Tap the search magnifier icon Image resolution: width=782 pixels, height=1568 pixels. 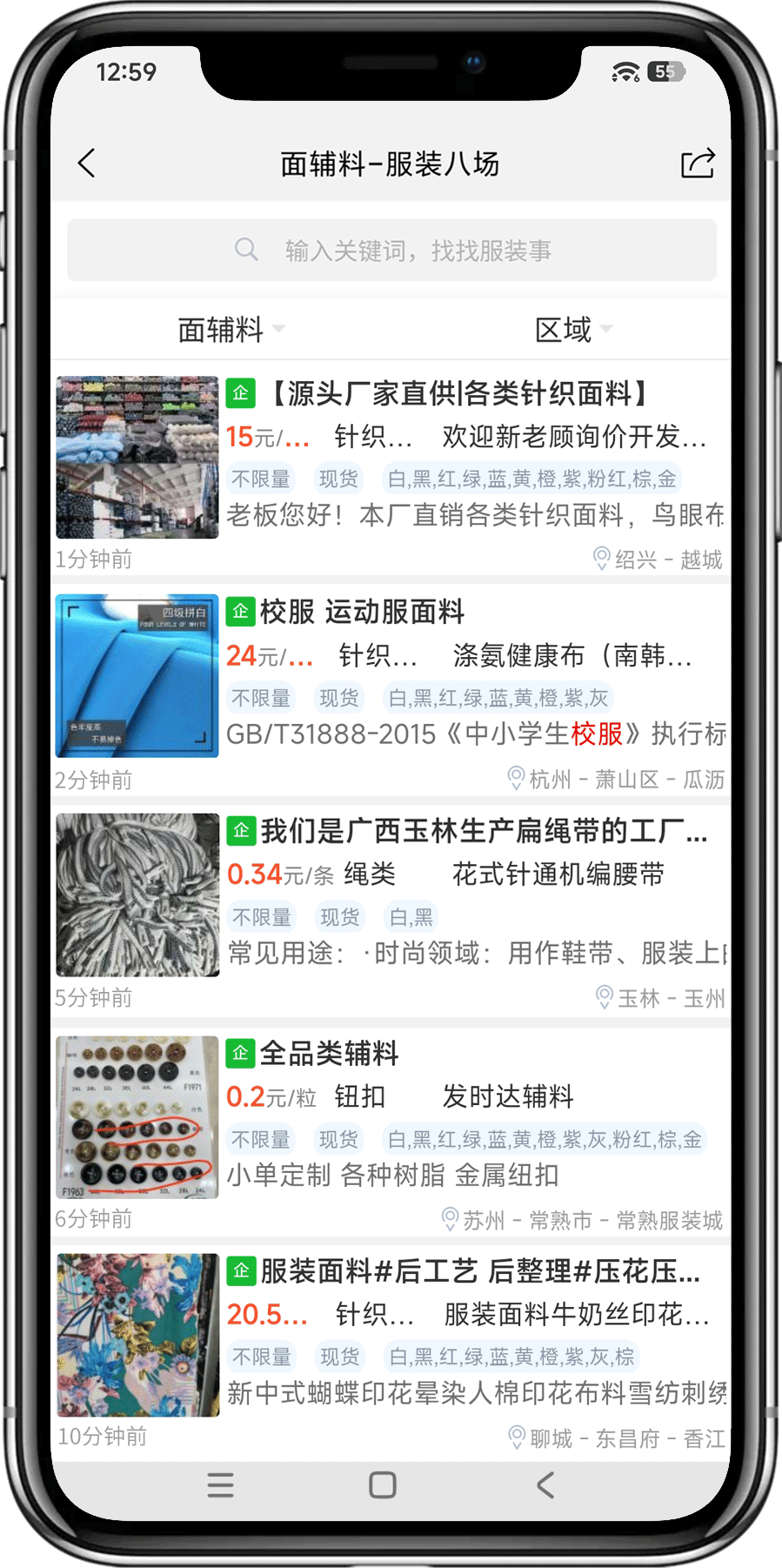coord(246,250)
